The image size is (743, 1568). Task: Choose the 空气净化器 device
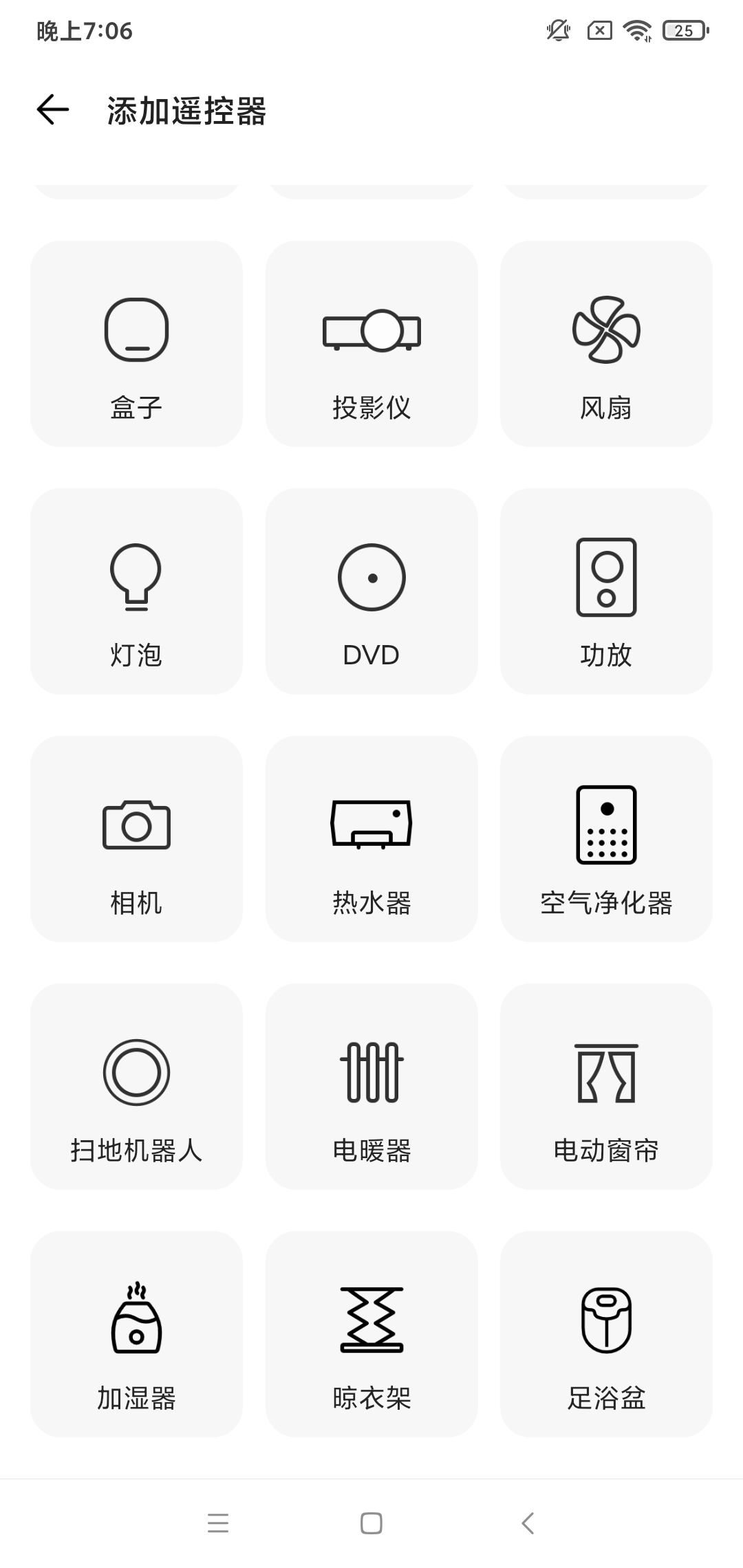pos(606,839)
